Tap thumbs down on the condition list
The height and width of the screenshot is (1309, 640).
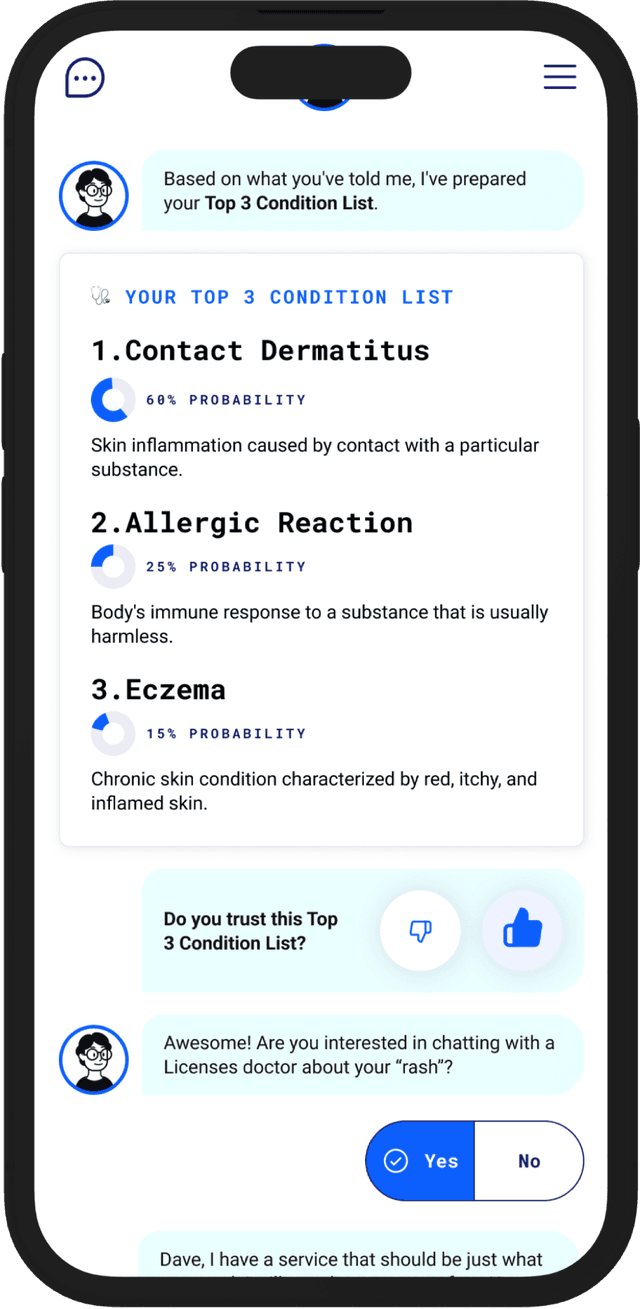(420, 931)
